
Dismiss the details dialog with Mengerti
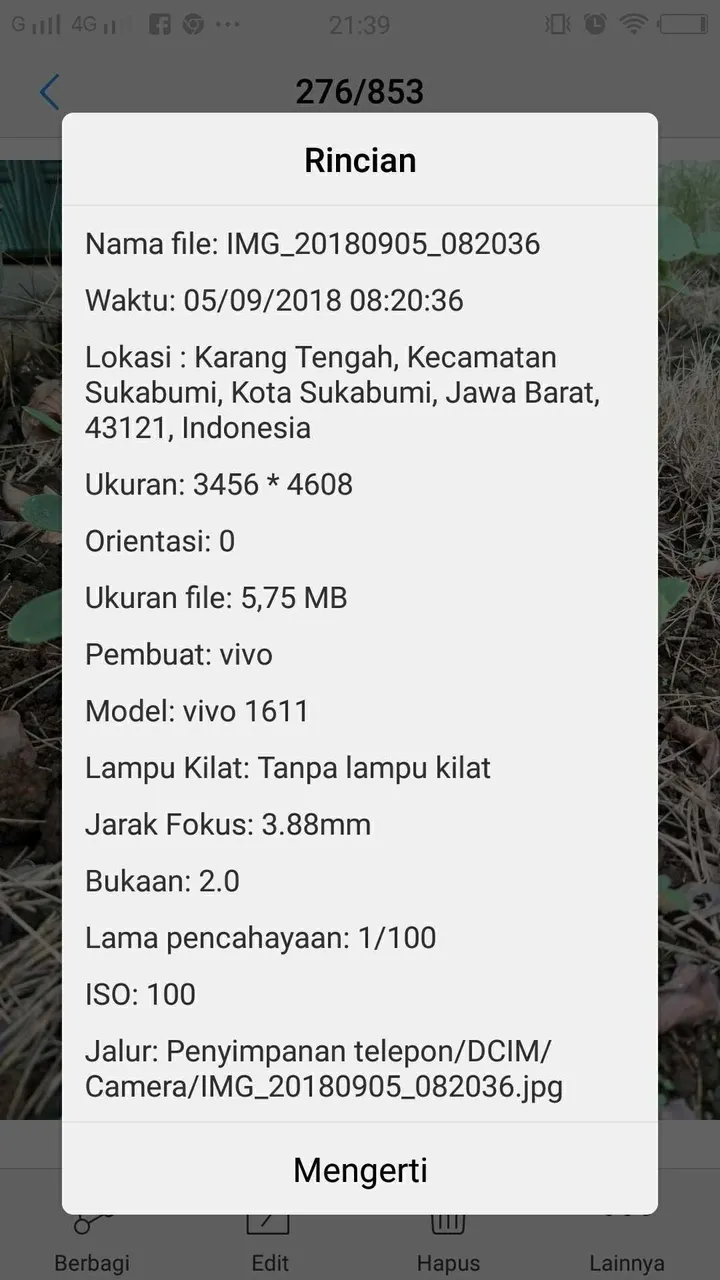(360, 1170)
